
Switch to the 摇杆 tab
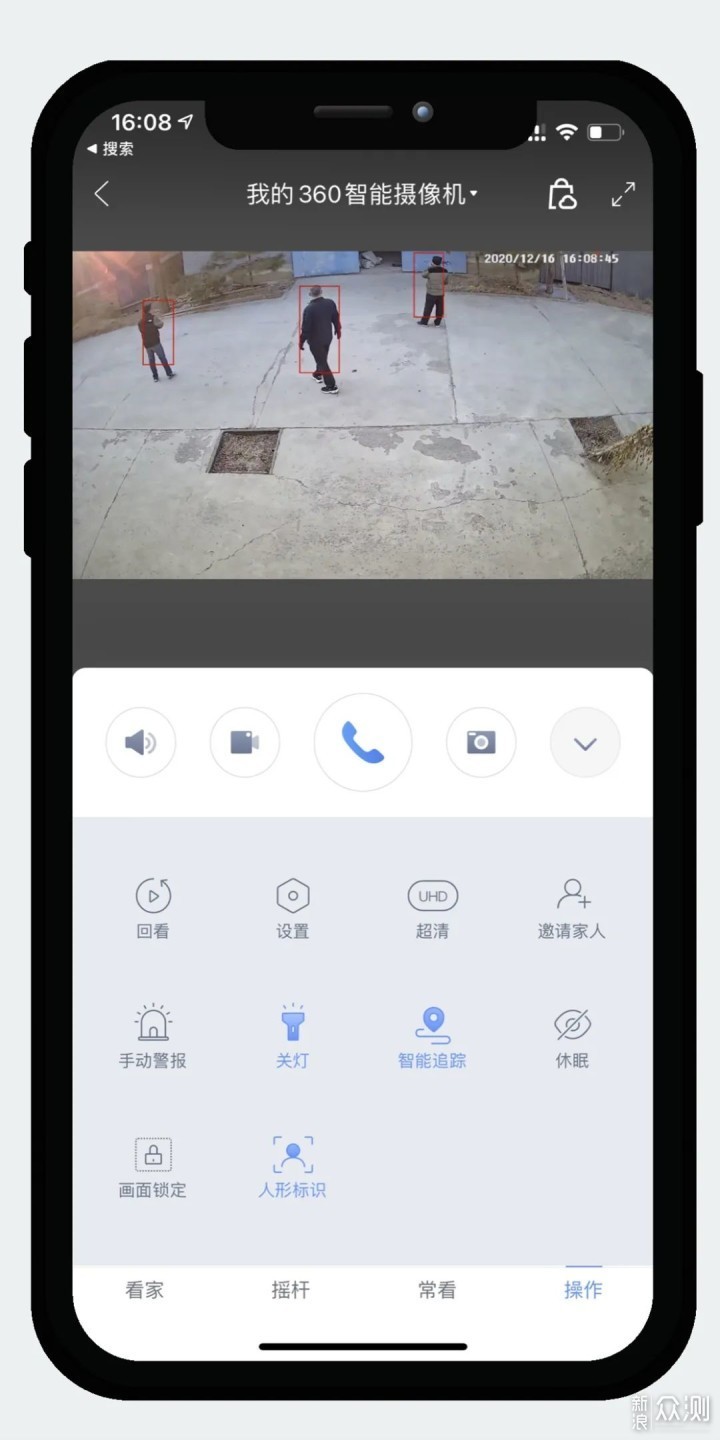(290, 1290)
